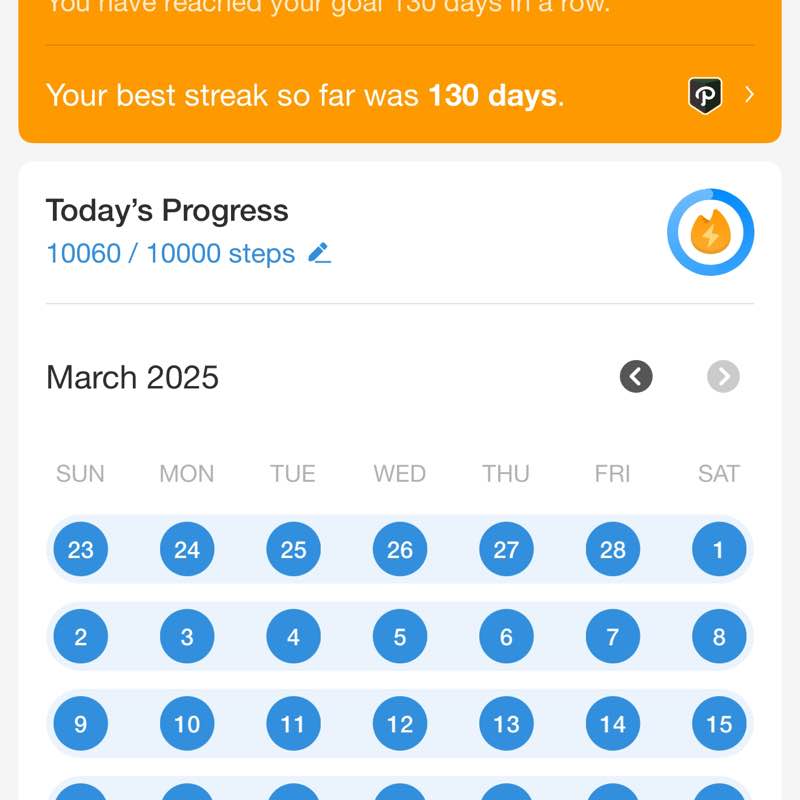Viewport: 800px width, 800px height.
Task: Go to the previous month
Action: 636,377
